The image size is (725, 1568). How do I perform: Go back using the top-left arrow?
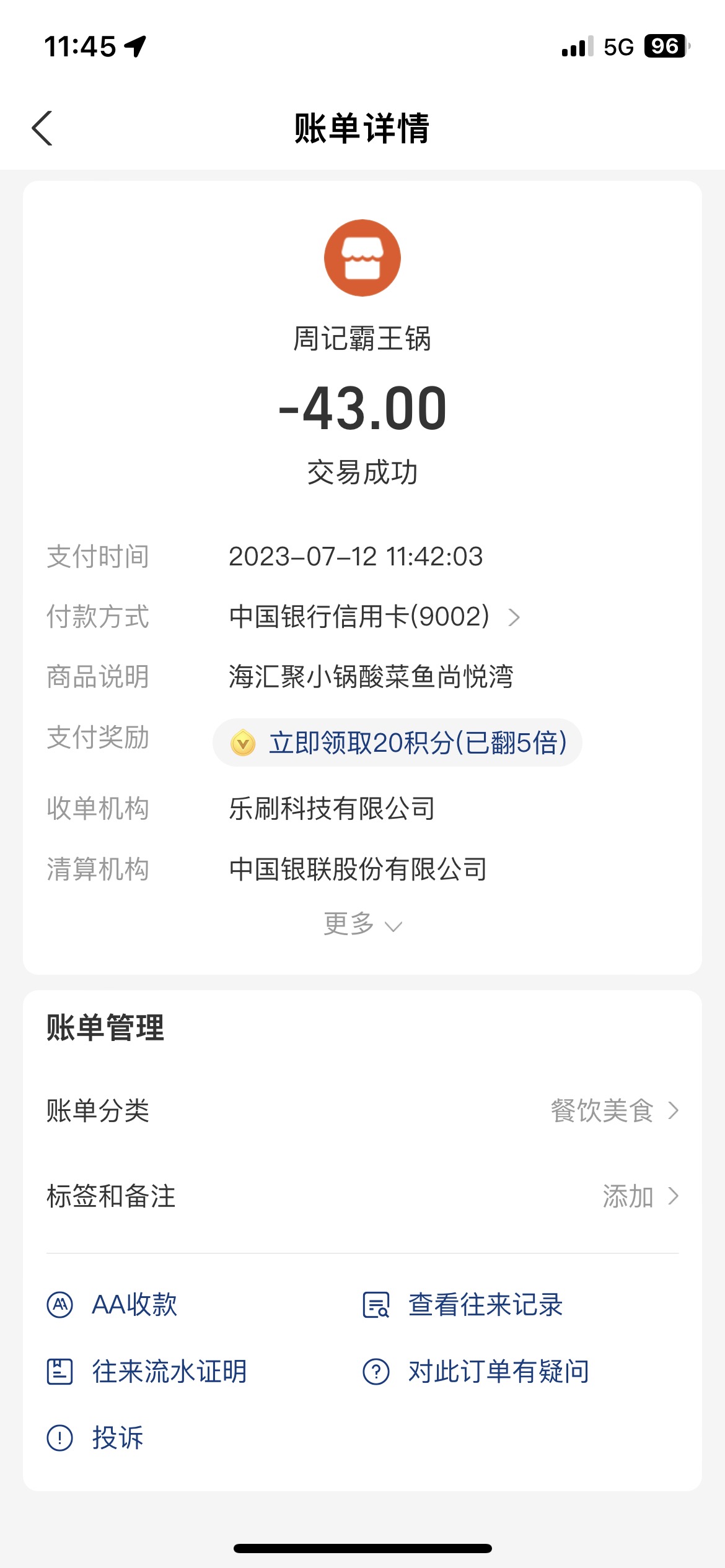[x=42, y=128]
